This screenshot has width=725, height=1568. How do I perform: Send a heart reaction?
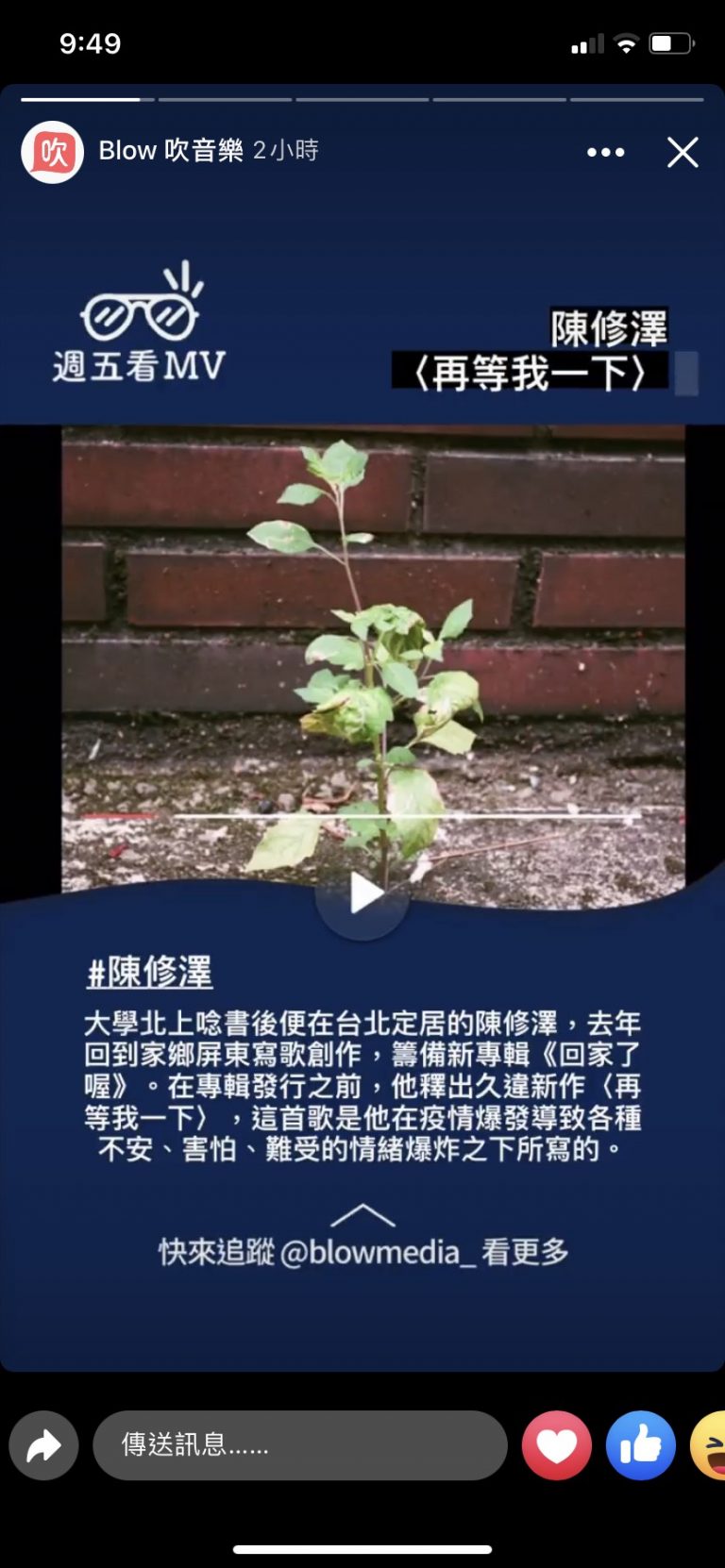click(x=557, y=1445)
